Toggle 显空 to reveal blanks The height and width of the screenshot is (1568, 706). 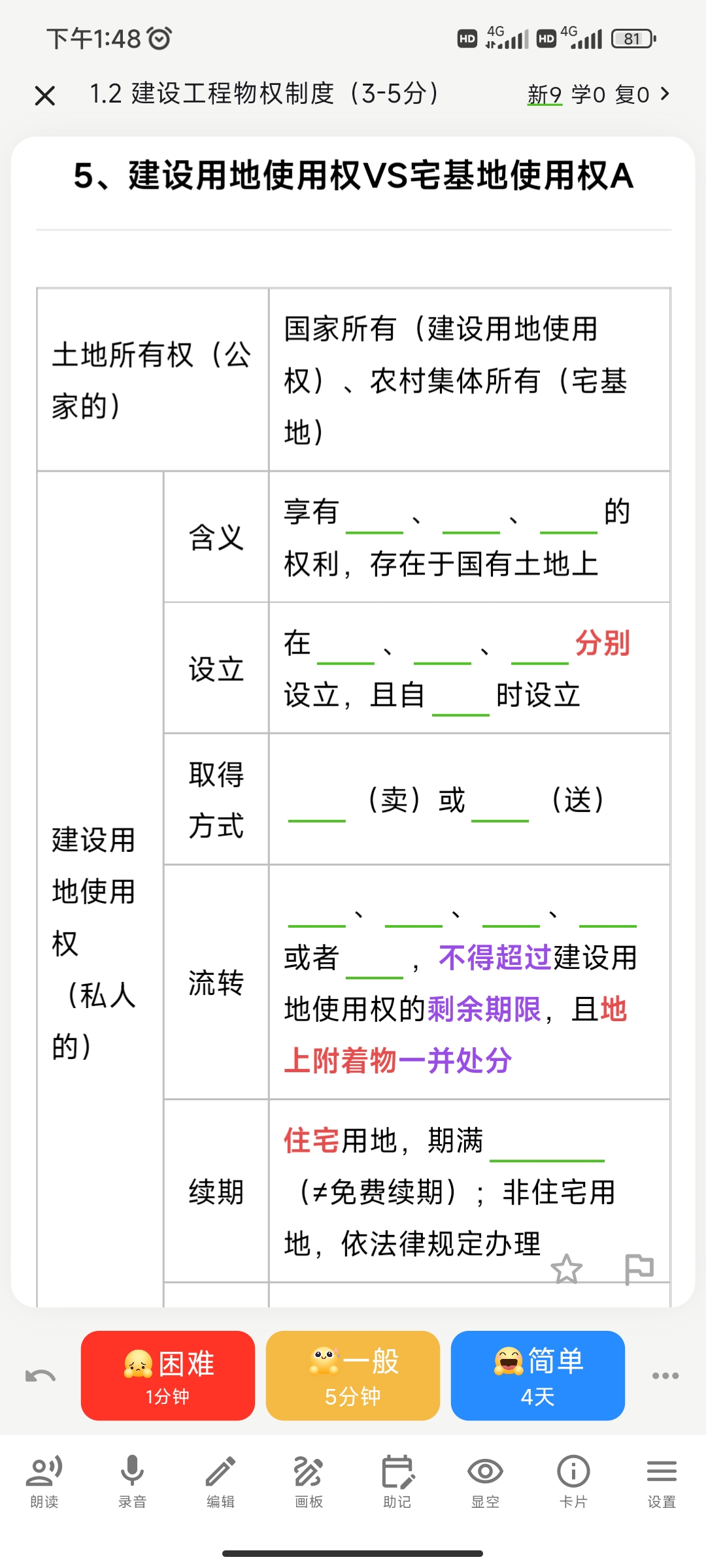[485, 1482]
